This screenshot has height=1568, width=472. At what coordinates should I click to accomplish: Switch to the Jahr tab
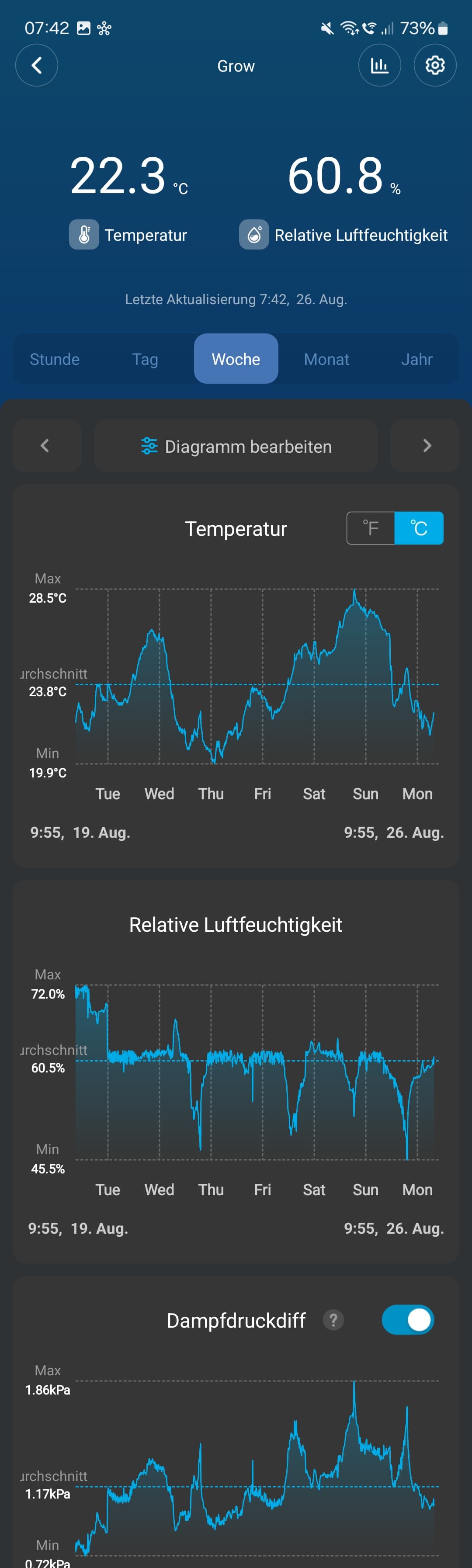click(x=416, y=359)
